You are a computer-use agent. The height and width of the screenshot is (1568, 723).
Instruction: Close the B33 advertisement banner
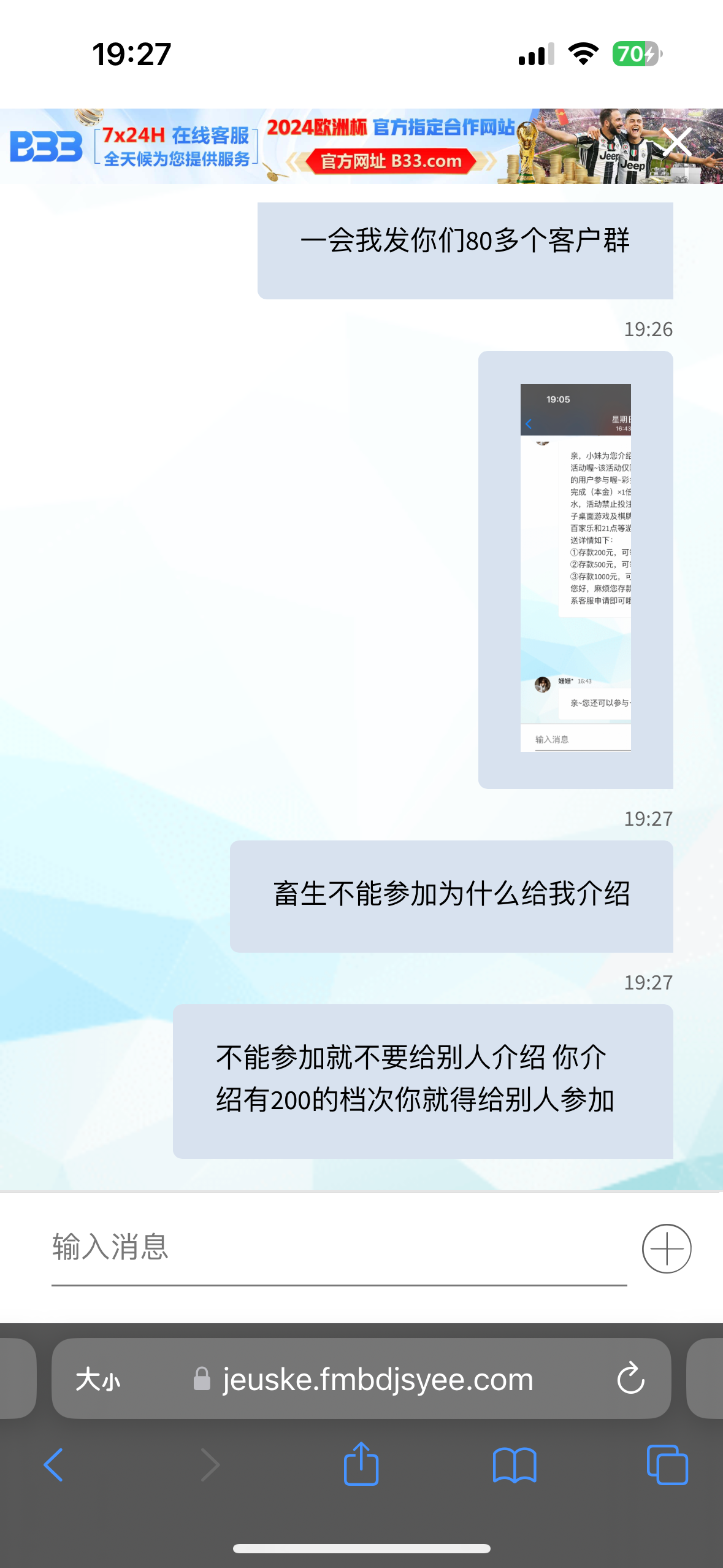(x=677, y=142)
